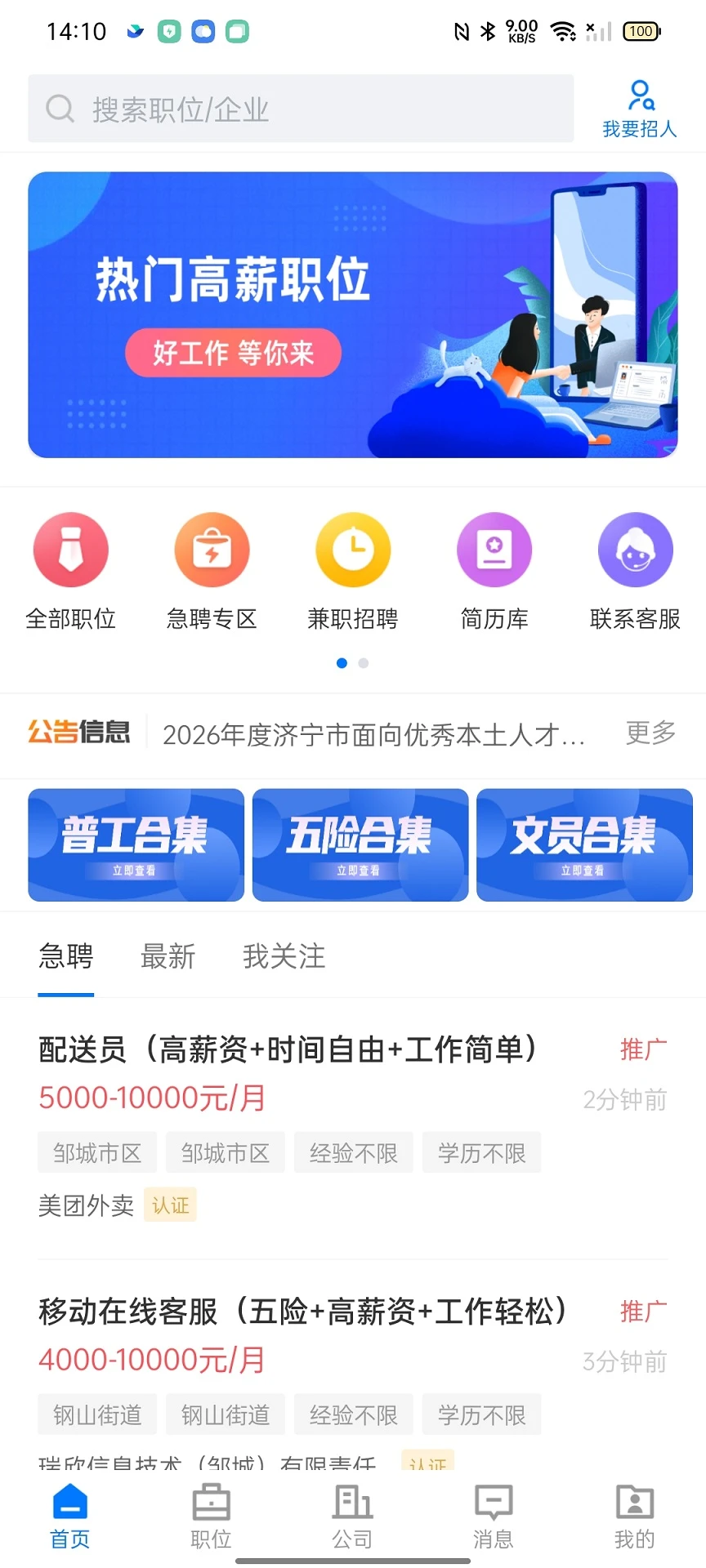Switch to the 我关注 tab
Image resolution: width=706 pixels, height=1568 pixels.
[x=282, y=955]
